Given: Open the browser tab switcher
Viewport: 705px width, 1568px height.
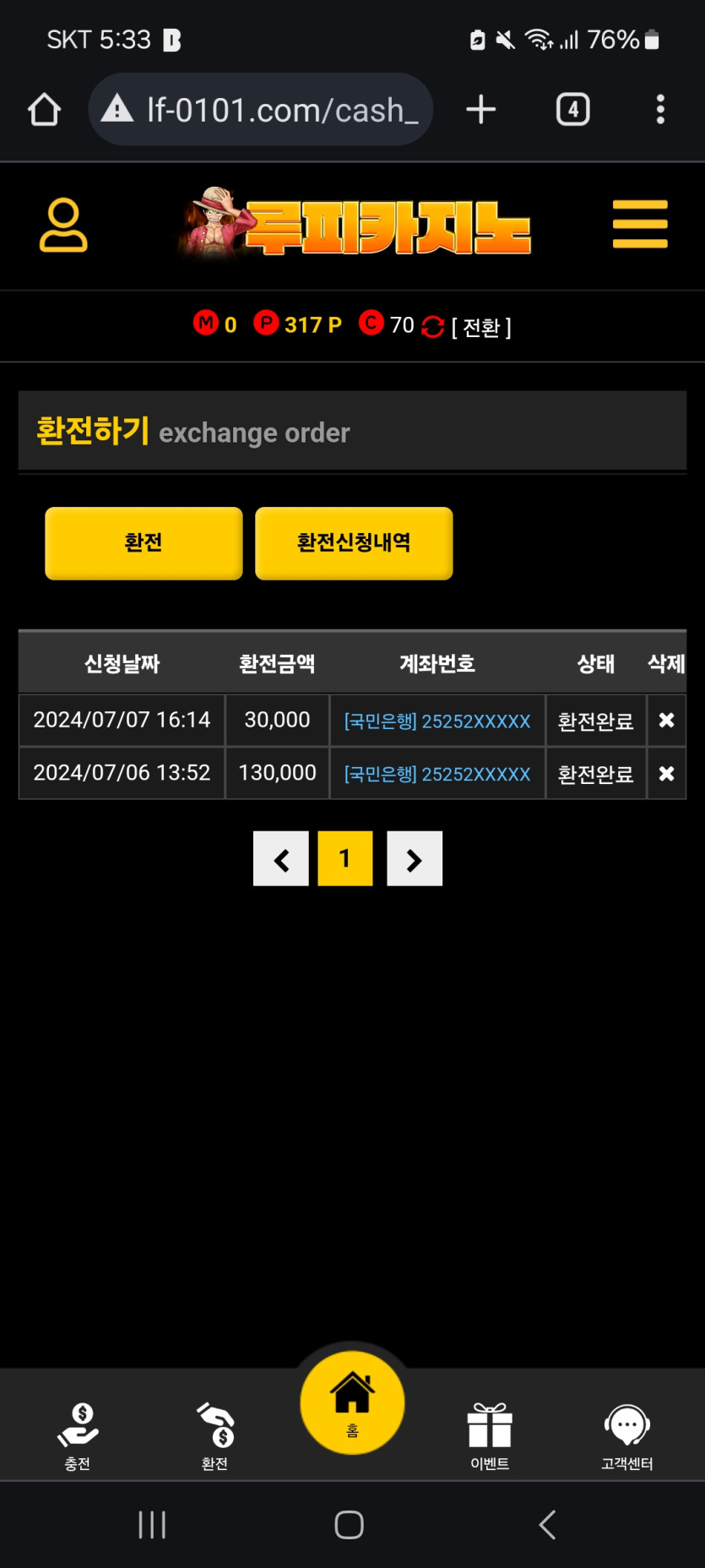Looking at the screenshot, I should point(573,110).
